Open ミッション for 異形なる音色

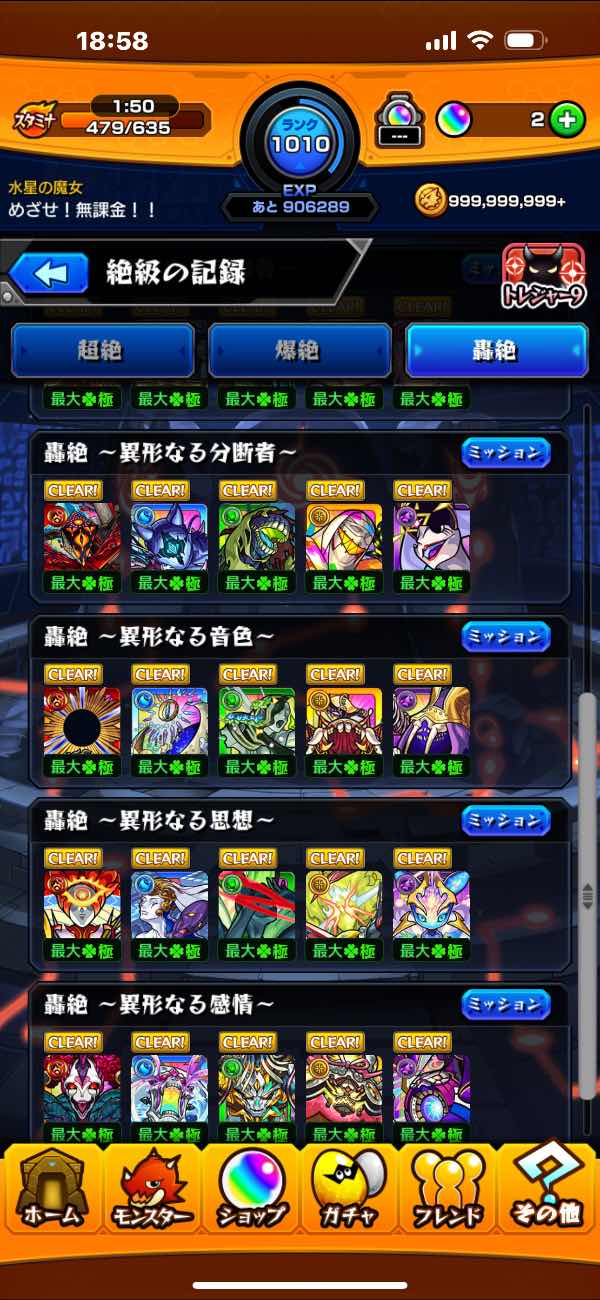pyautogui.click(x=506, y=636)
